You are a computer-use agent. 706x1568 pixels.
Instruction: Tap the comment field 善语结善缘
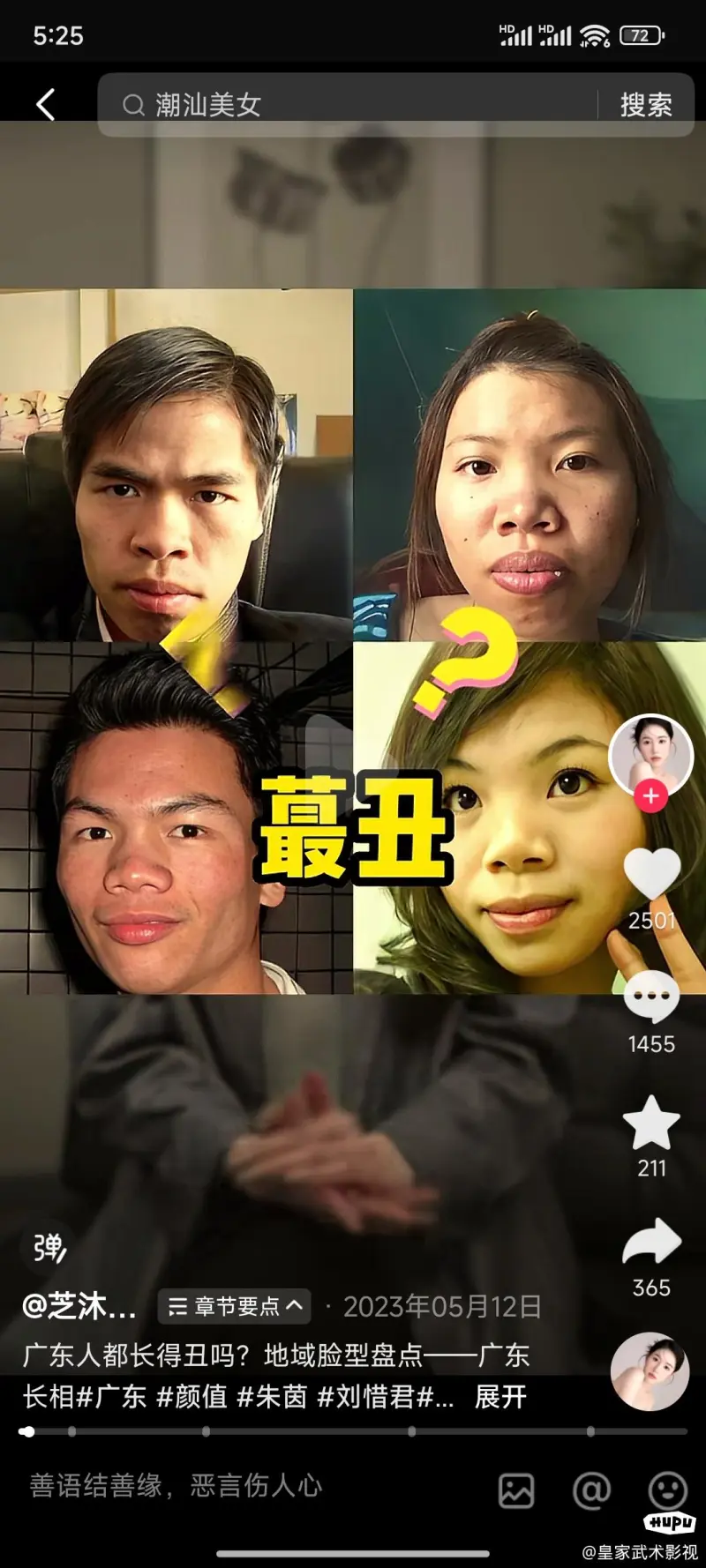click(x=176, y=1486)
